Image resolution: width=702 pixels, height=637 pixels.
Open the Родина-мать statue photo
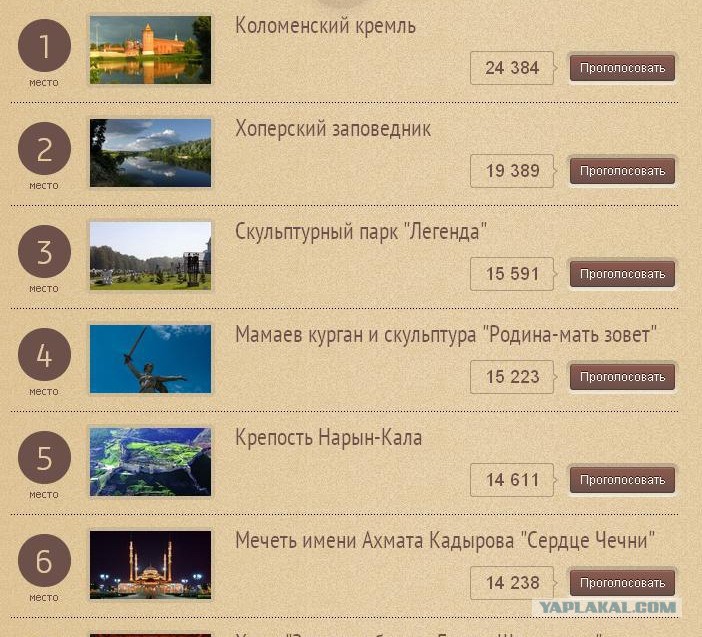point(150,358)
